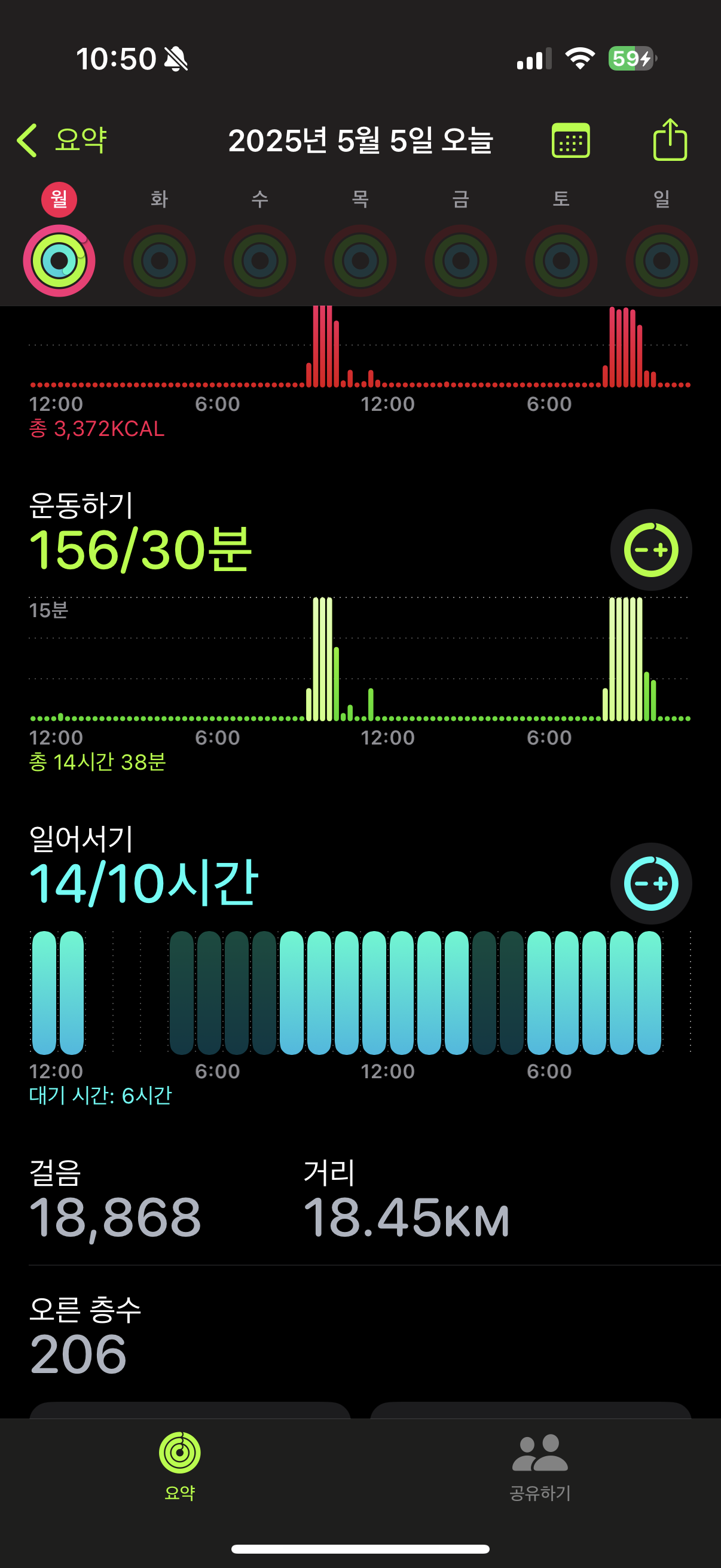Adjust the 운동하기 exercise goal
The width and height of the screenshot is (721, 1568).
tap(651, 550)
